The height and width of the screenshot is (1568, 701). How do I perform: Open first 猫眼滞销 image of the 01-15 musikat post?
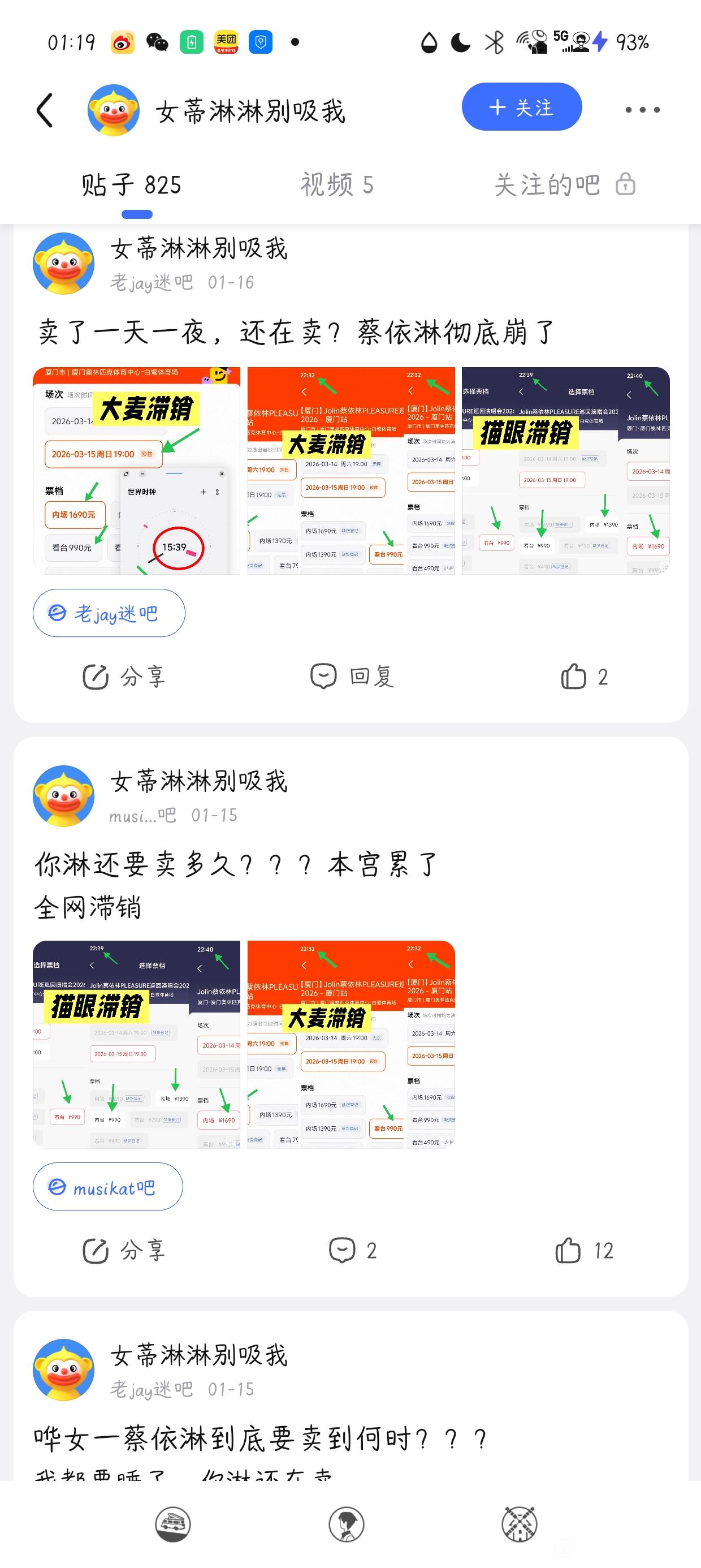(x=136, y=1044)
